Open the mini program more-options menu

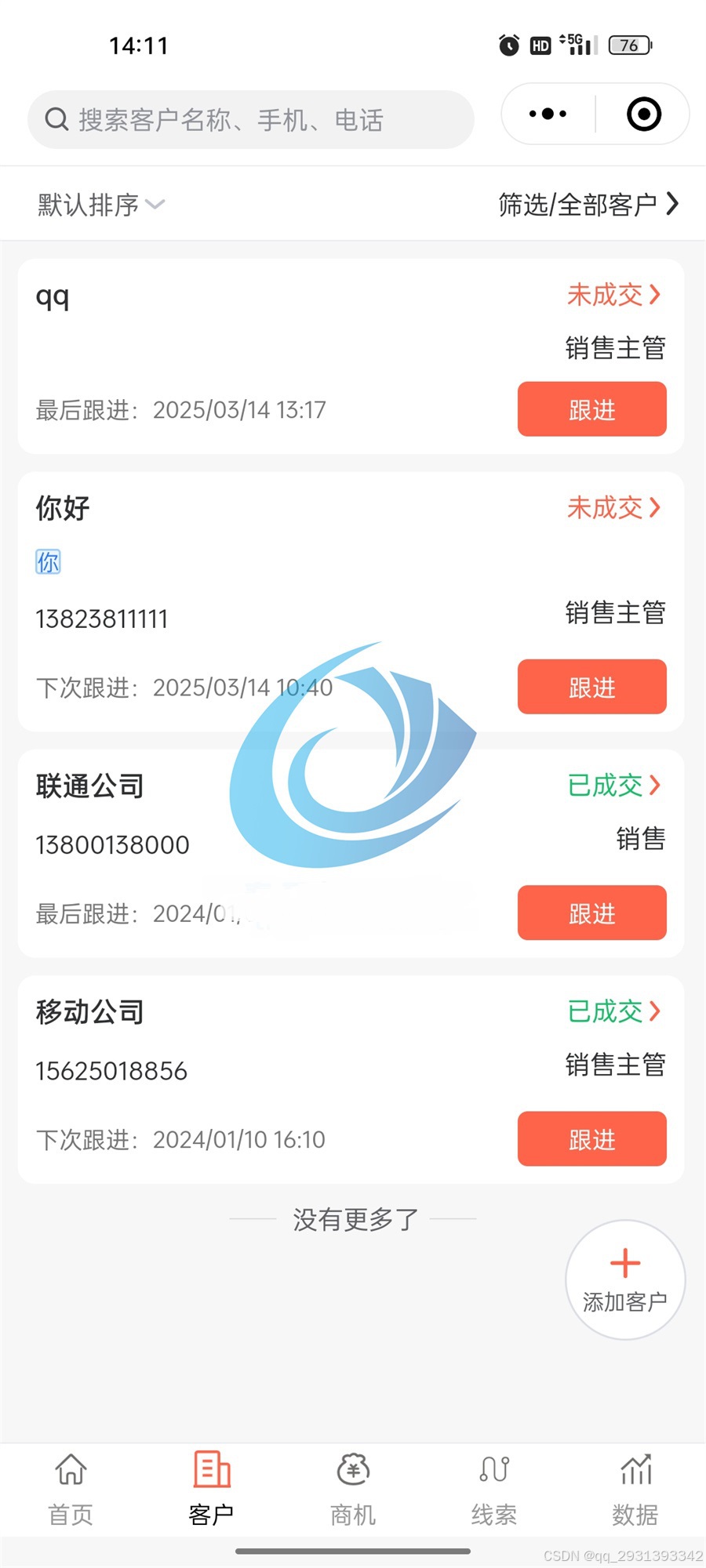click(x=548, y=114)
